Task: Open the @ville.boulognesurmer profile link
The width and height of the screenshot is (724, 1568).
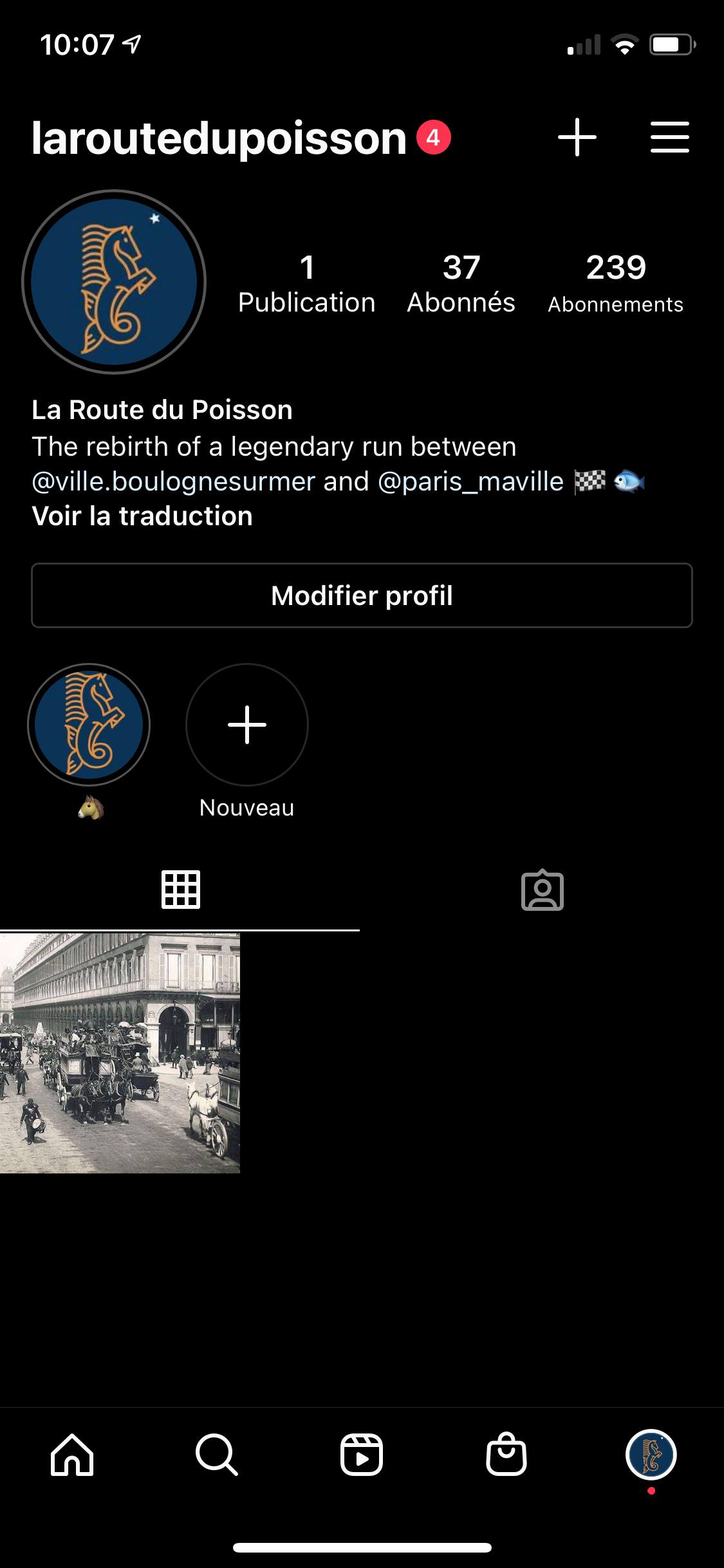Action: coord(174,481)
